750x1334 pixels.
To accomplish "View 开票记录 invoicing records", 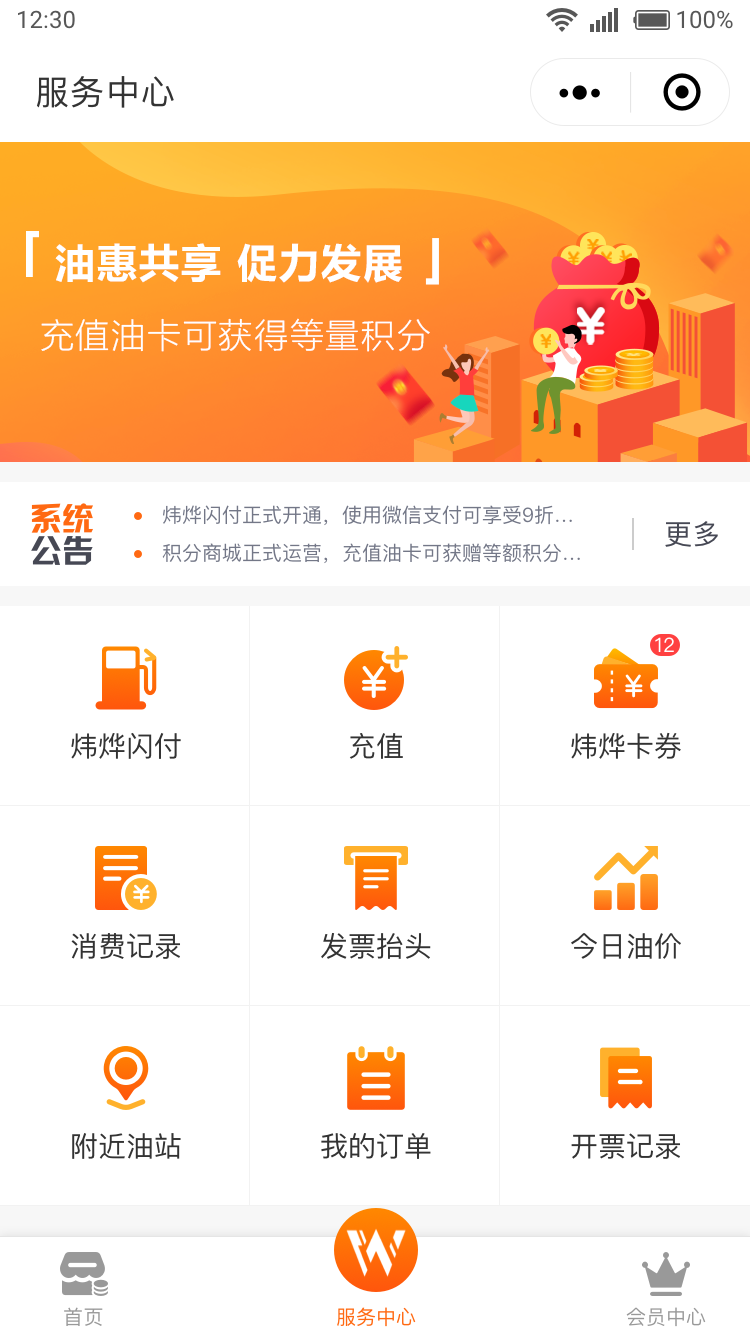I will pos(625,1105).
